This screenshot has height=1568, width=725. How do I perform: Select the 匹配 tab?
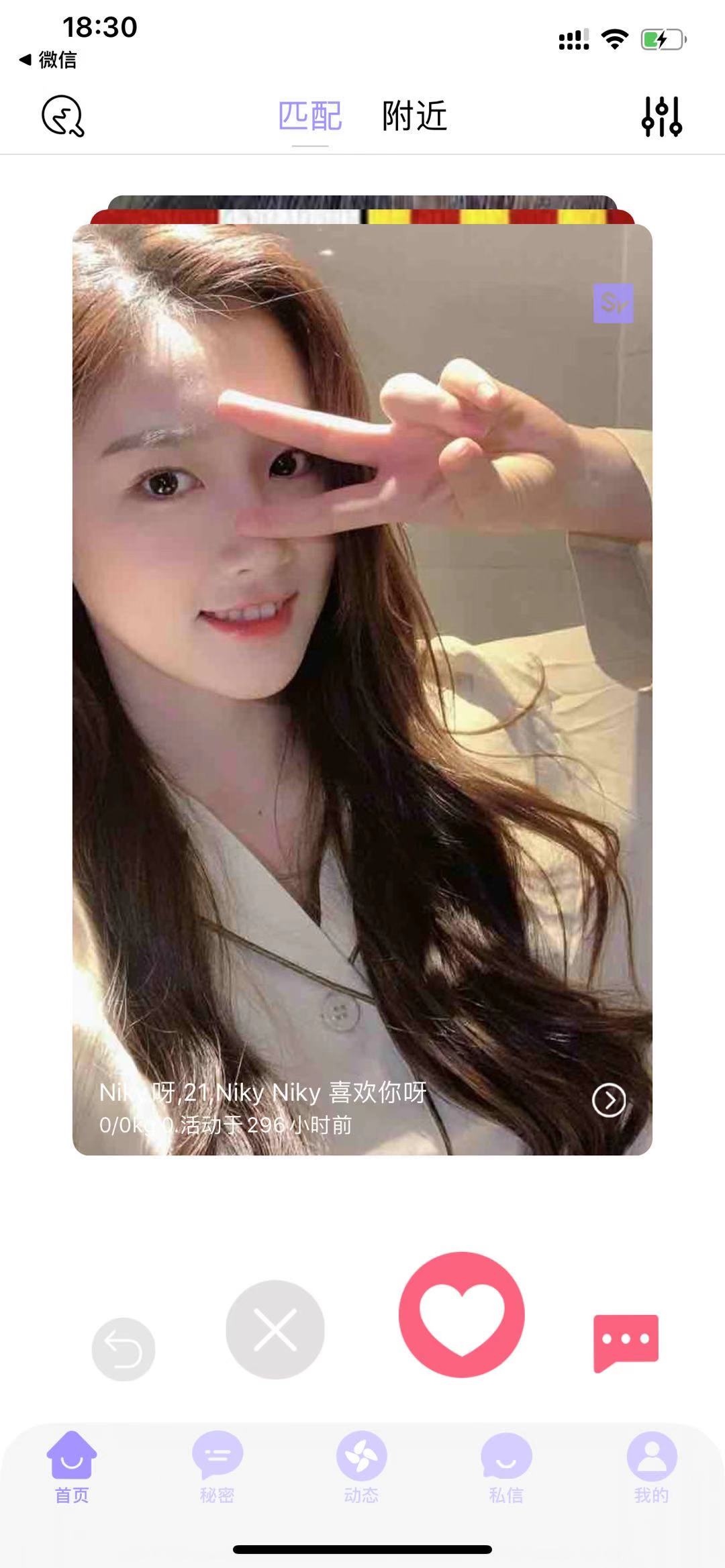tap(310, 116)
